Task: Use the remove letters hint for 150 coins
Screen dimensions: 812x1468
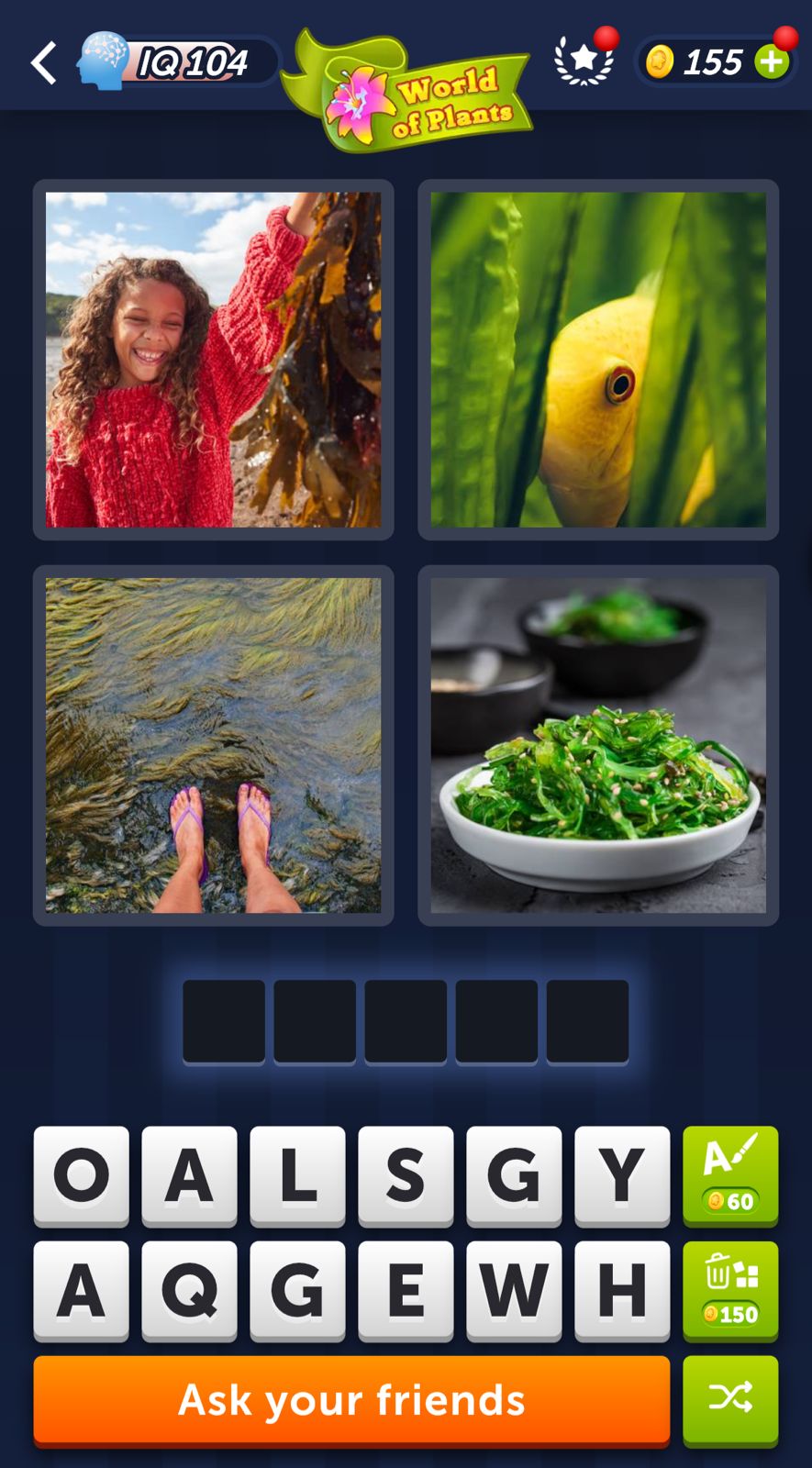Action: pyautogui.click(x=730, y=1290)
